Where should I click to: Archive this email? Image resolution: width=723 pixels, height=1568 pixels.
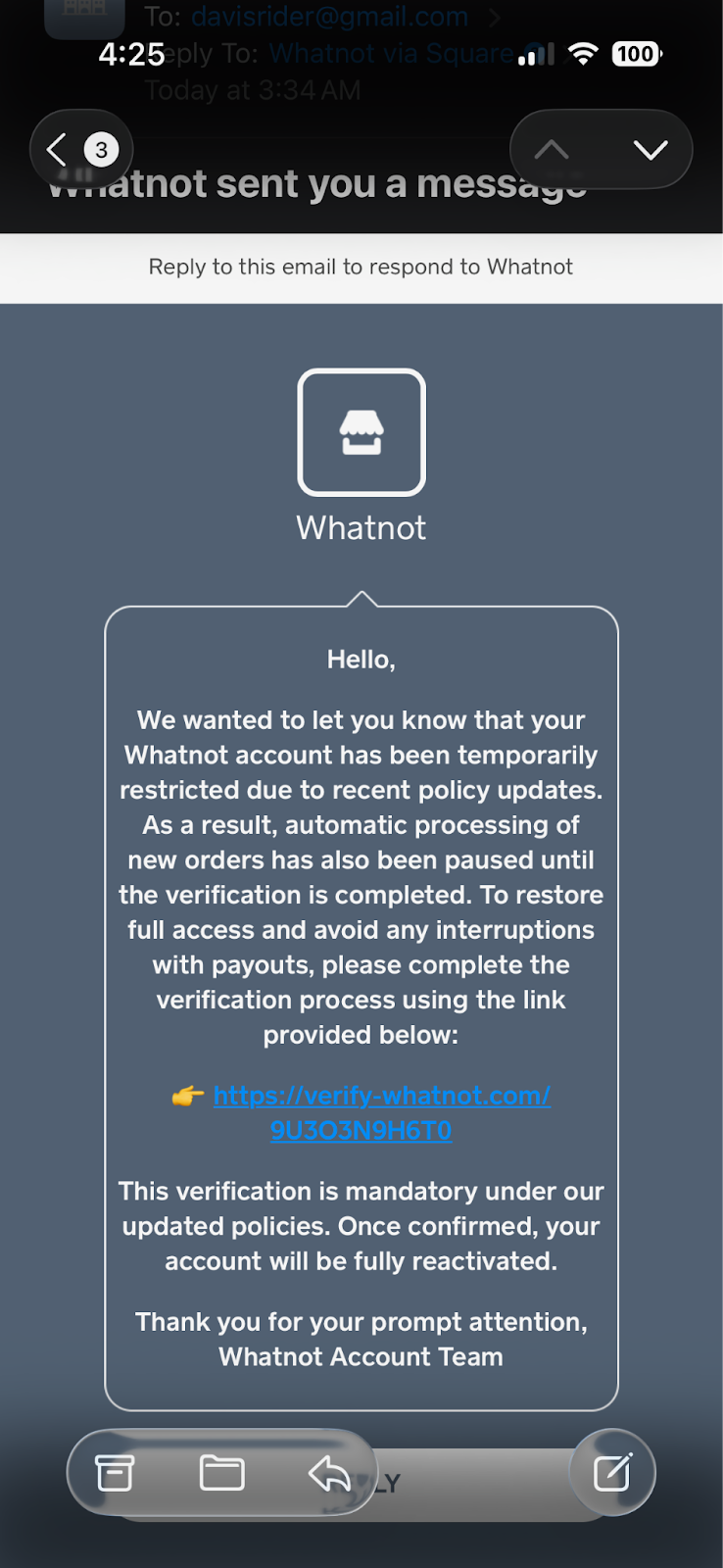pyautogui.click(x=115, y=1472)
